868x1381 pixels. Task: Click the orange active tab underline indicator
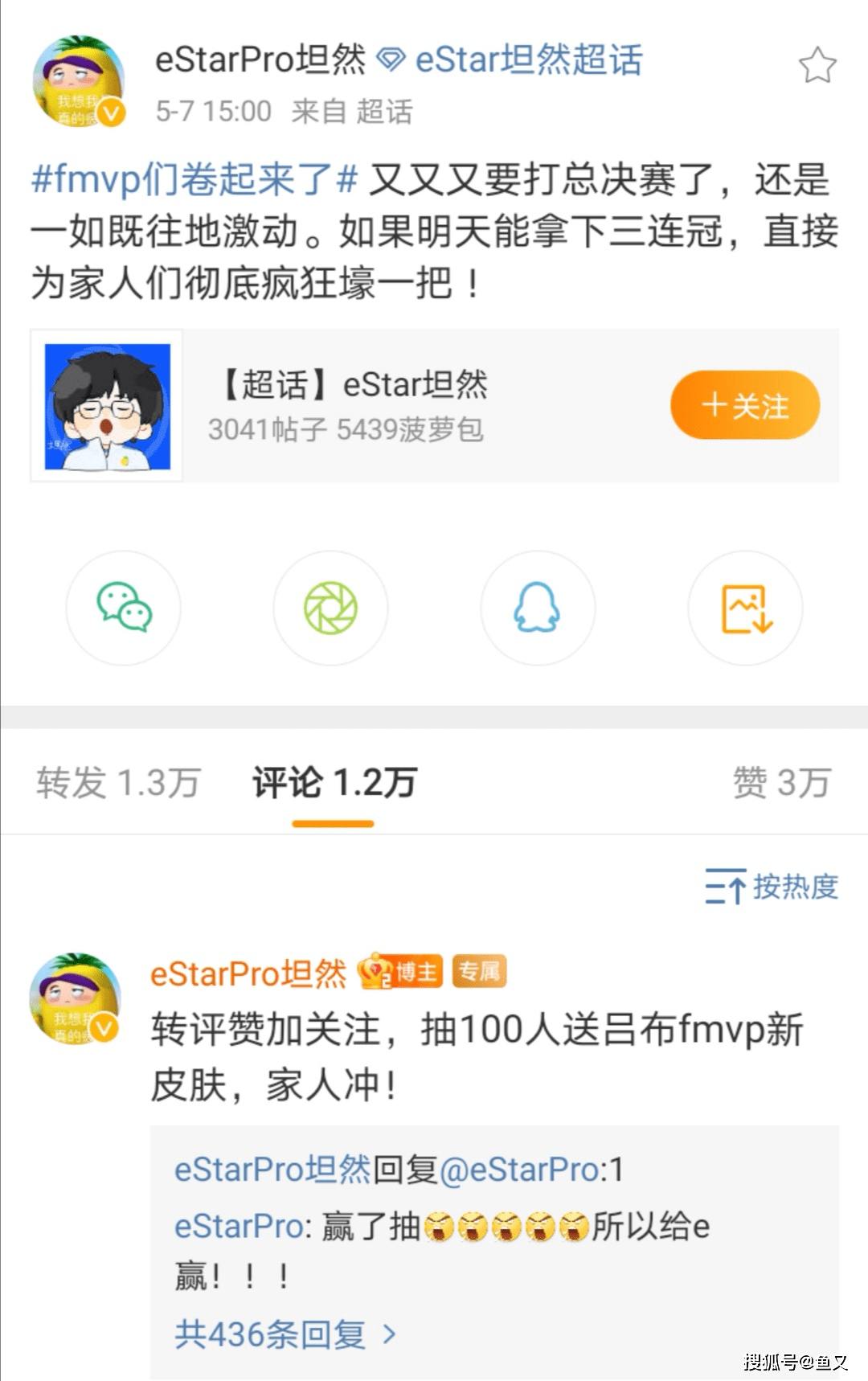332,822
